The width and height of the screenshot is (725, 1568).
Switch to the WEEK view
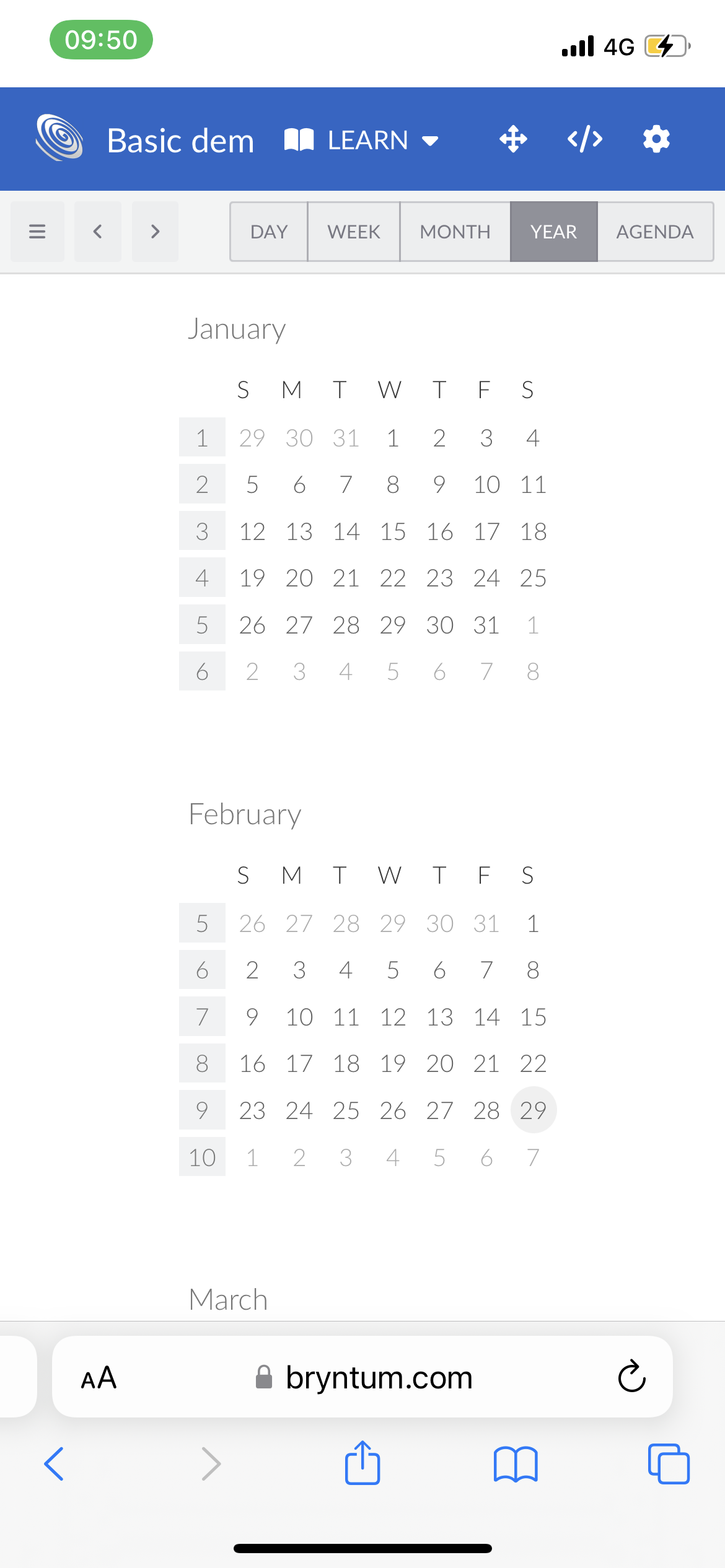pos(353,231)
